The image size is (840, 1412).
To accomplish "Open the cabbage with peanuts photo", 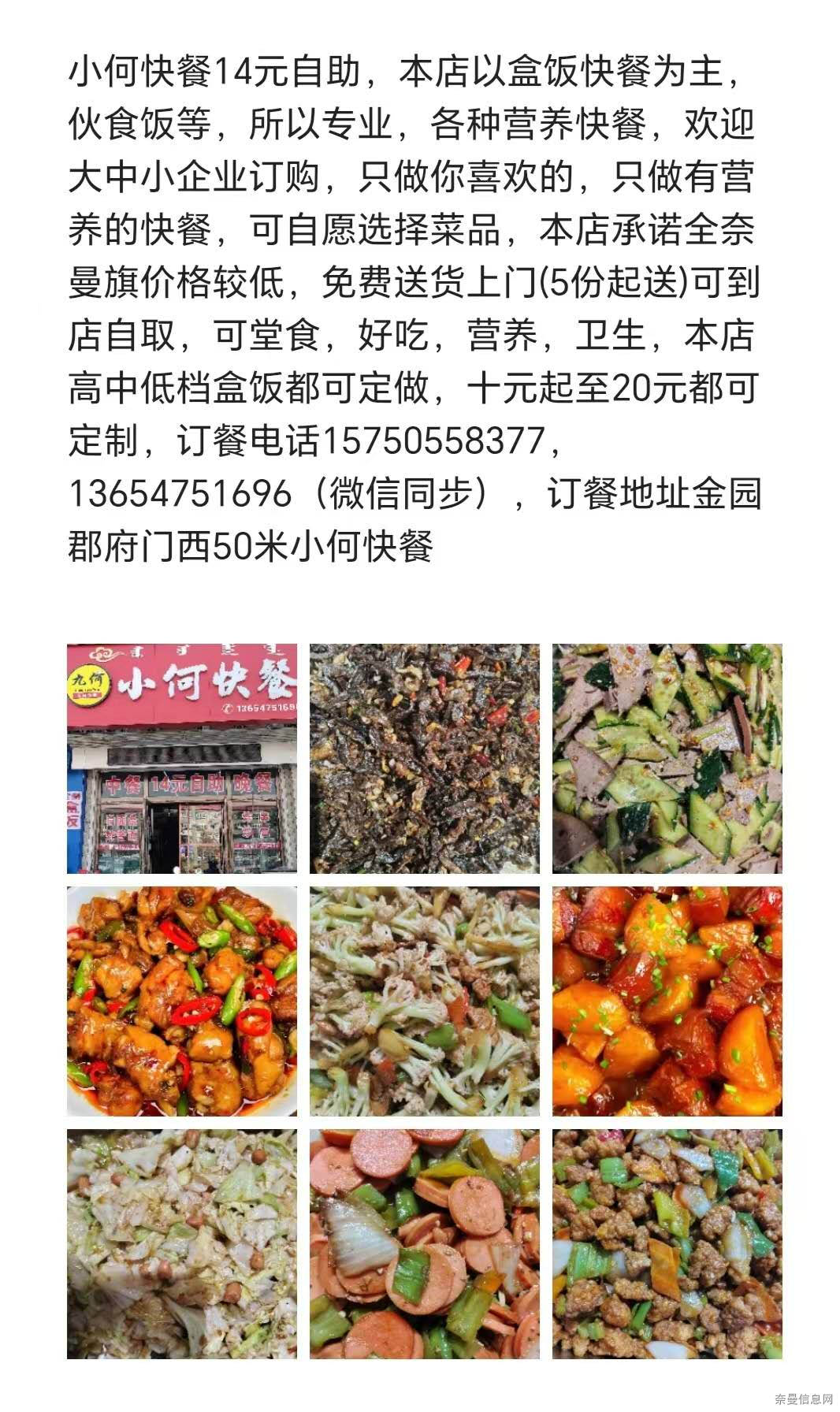I will coord(182,1243).
